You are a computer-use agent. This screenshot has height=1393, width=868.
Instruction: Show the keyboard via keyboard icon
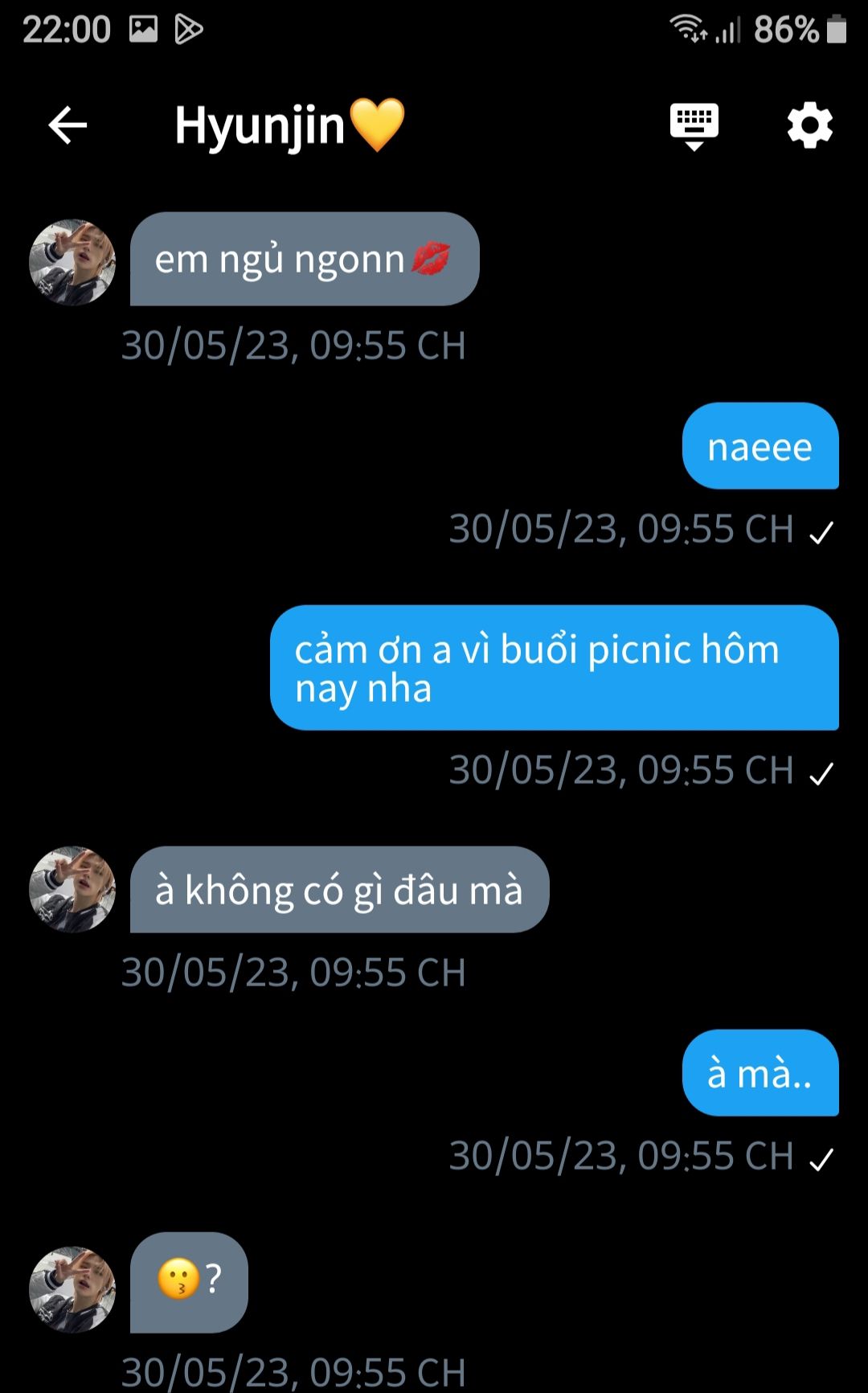(x=694, y=125)
